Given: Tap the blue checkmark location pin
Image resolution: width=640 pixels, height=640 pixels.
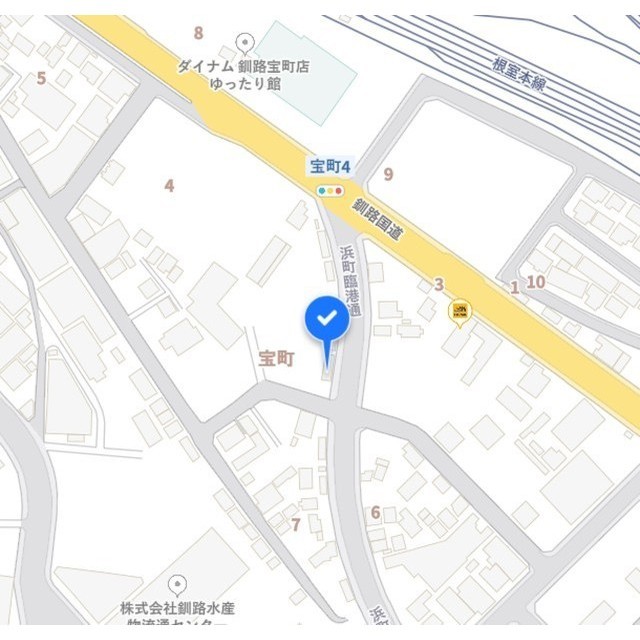Looking at the screenshot, I should click(326, 320).
